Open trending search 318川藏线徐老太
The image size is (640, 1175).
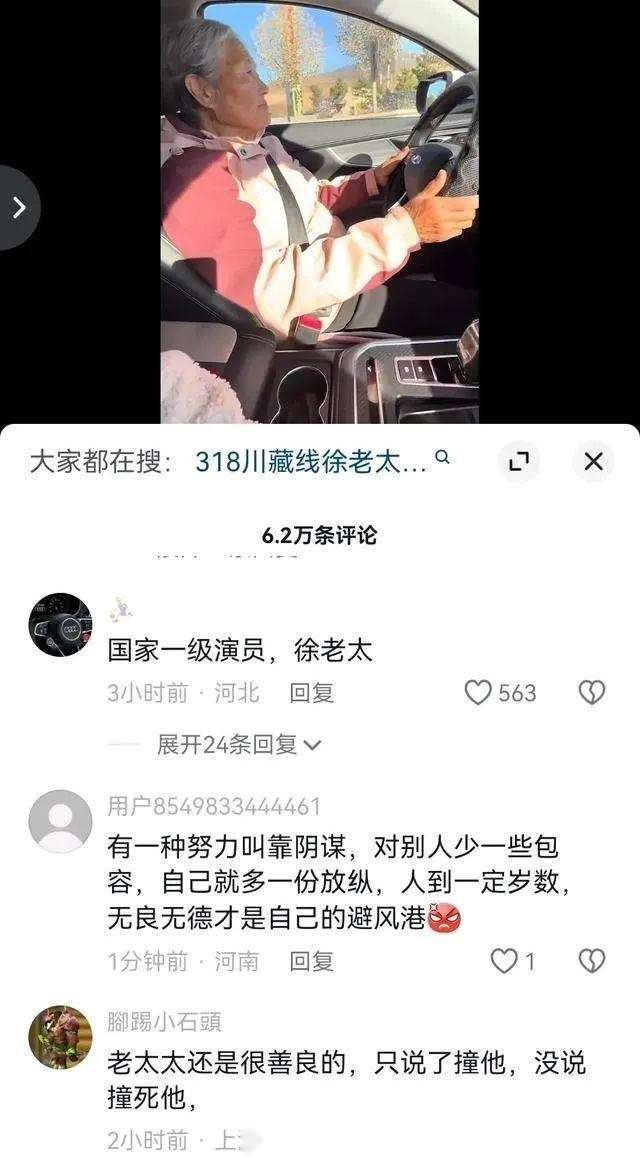(x=311, y=462)
